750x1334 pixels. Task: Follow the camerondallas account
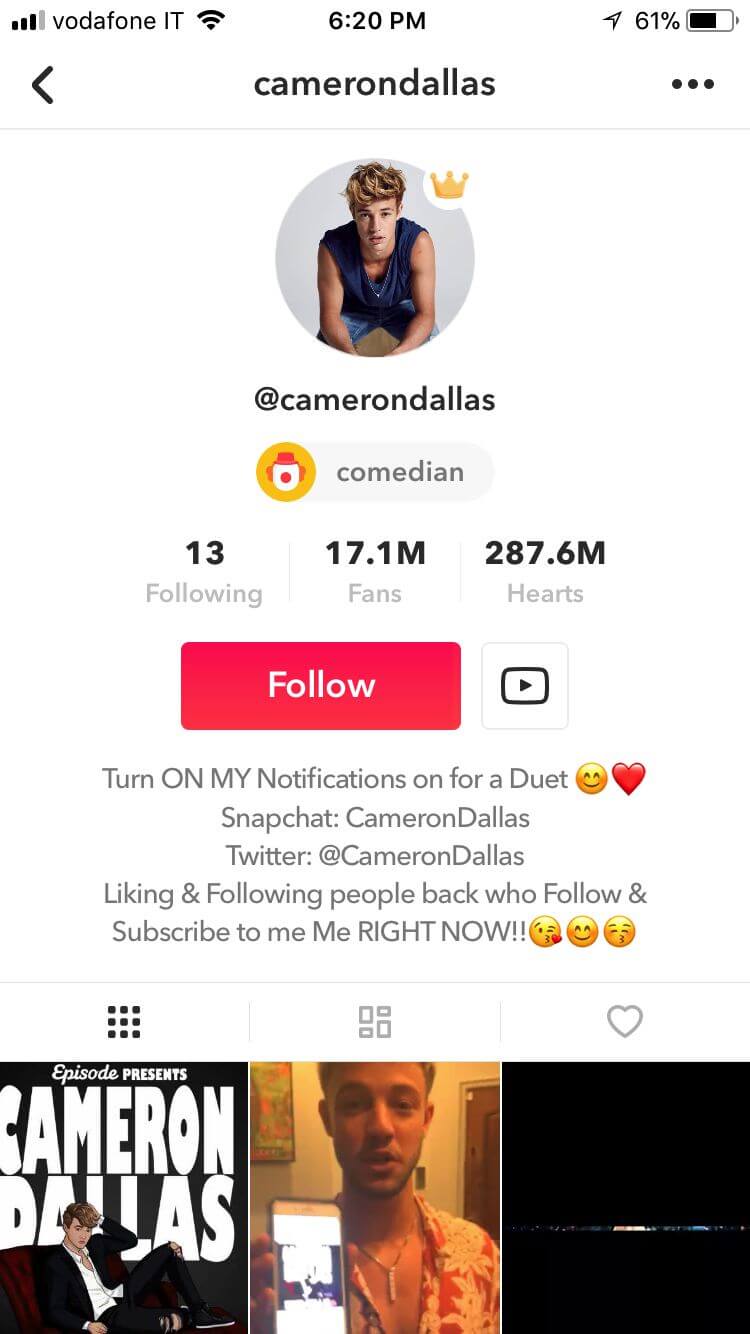pyautogui.click(x=321, y=686)
